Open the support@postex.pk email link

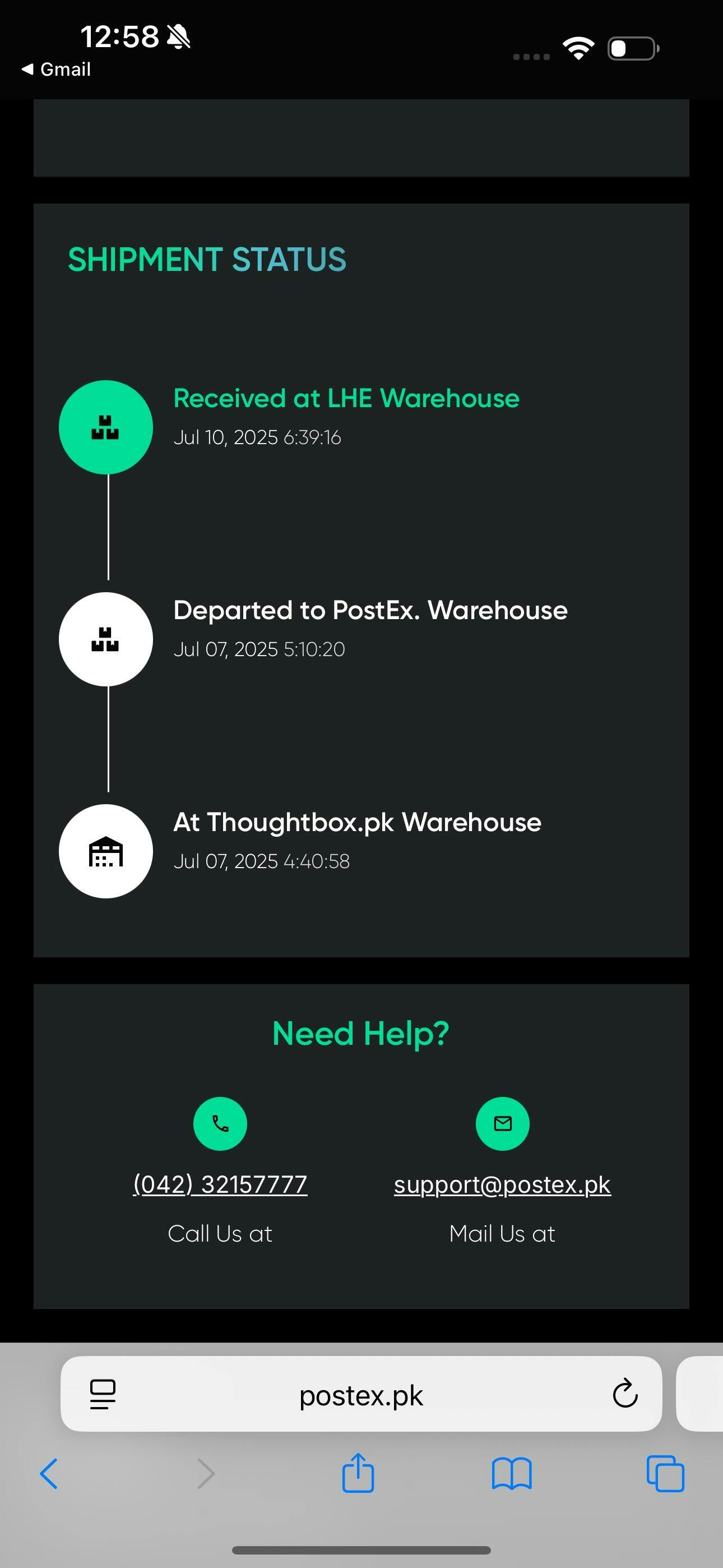coord(502,1184)
